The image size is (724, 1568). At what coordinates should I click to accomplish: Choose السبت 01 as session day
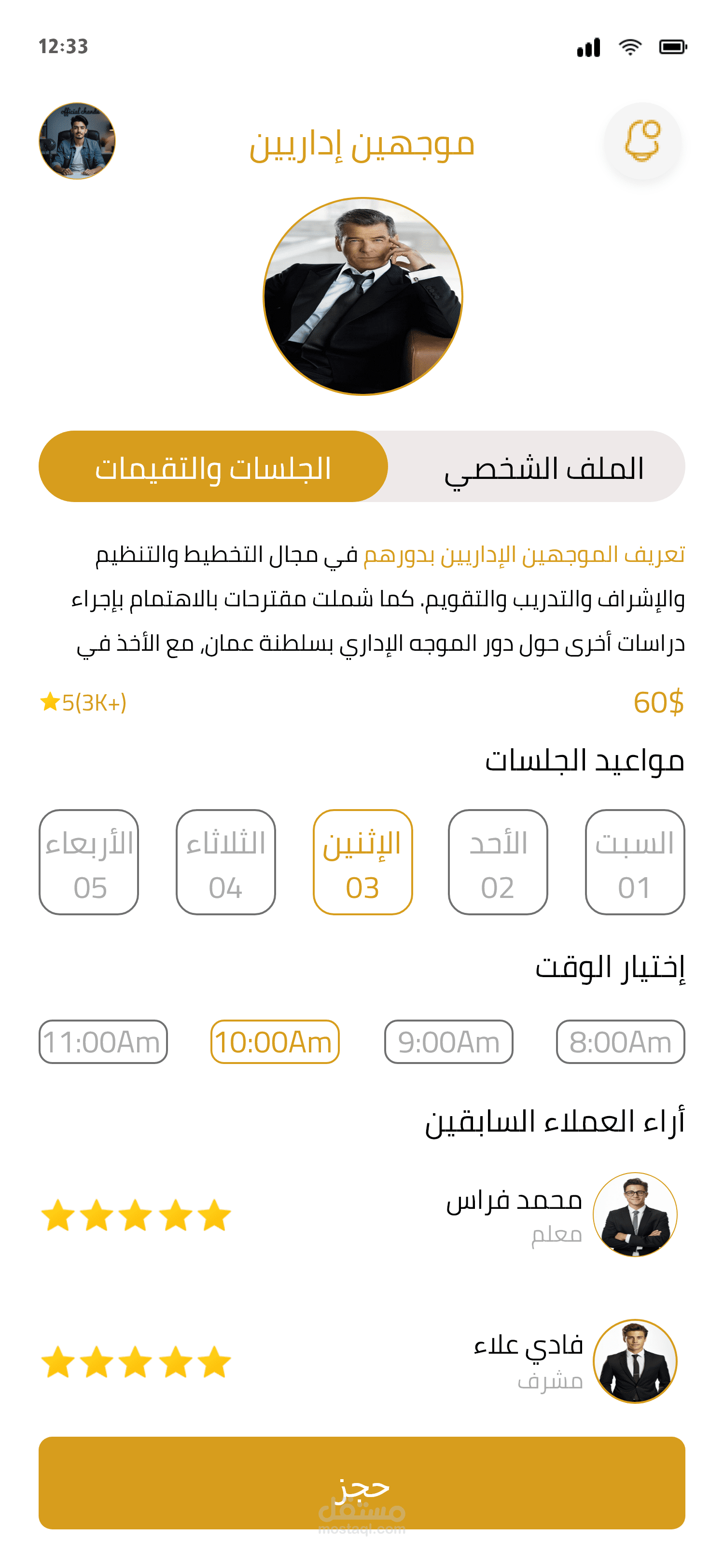tap(635, 862)
